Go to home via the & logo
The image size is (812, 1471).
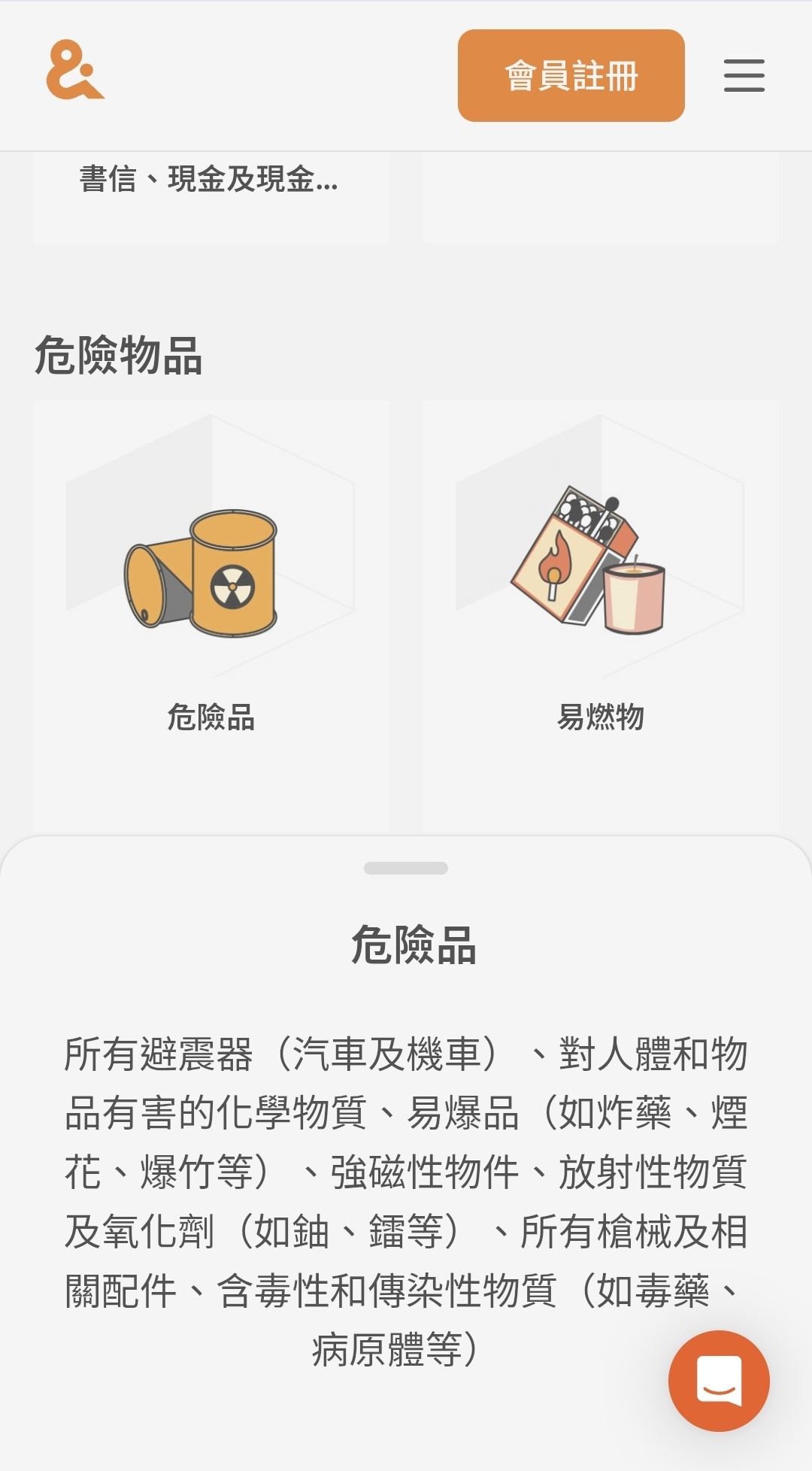tap(75, 70)
